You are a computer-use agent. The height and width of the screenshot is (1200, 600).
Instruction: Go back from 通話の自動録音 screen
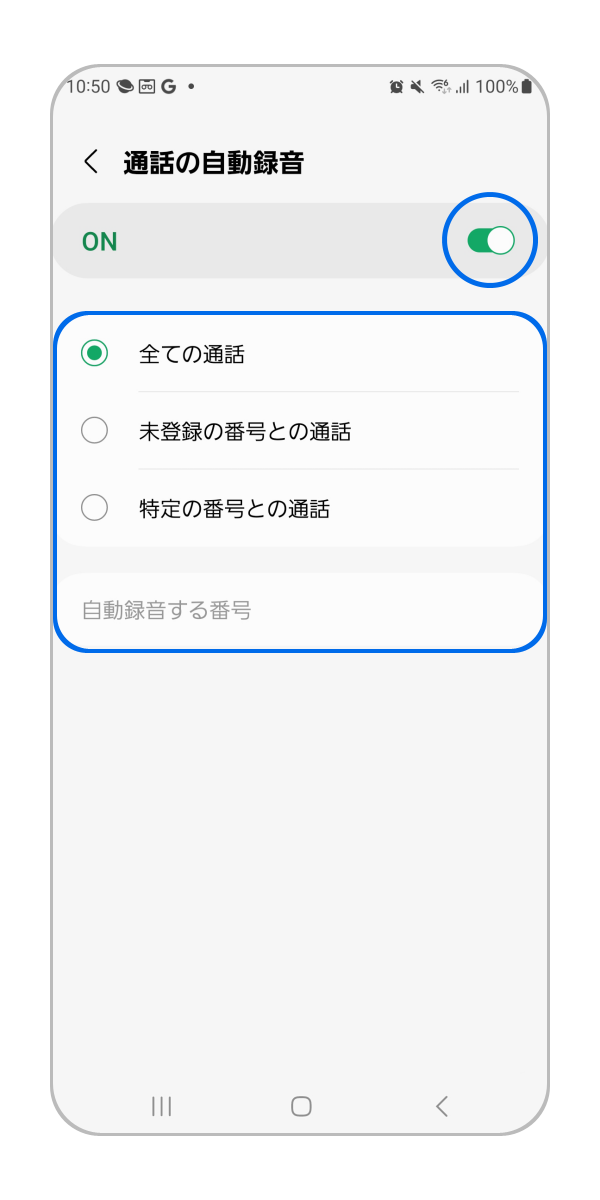coord(92,162)
